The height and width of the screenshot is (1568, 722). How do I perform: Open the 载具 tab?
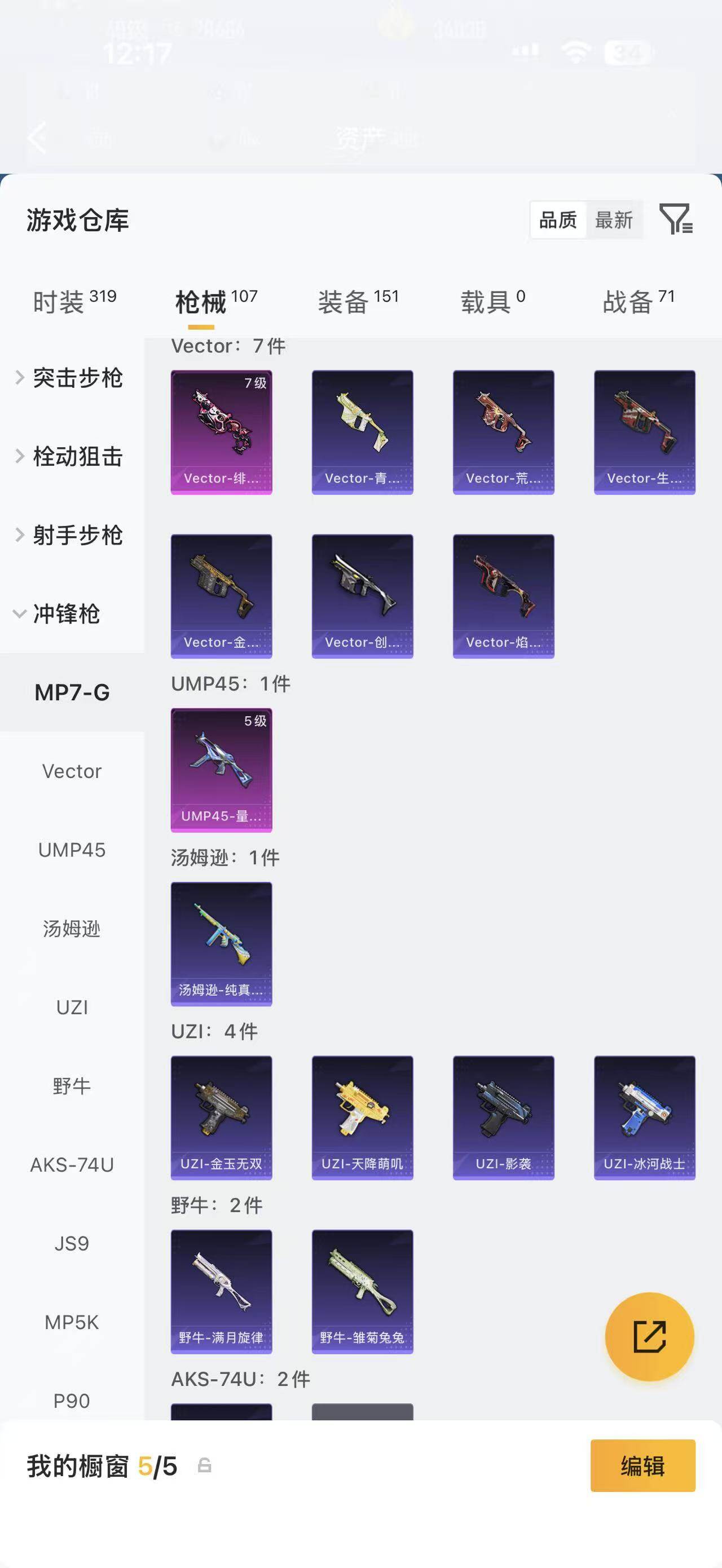tap(492, 301)
